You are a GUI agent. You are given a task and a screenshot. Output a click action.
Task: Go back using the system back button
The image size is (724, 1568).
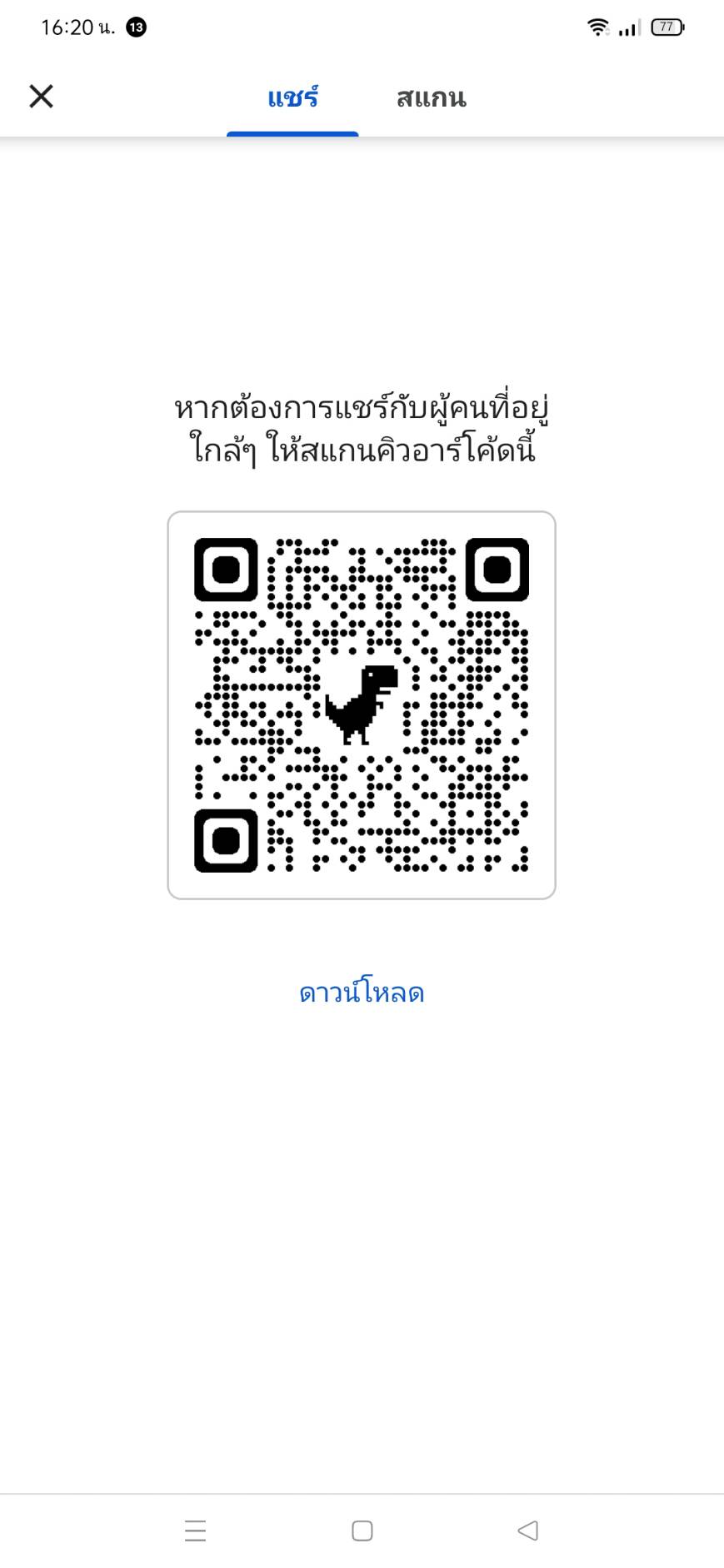point(527,1530)
